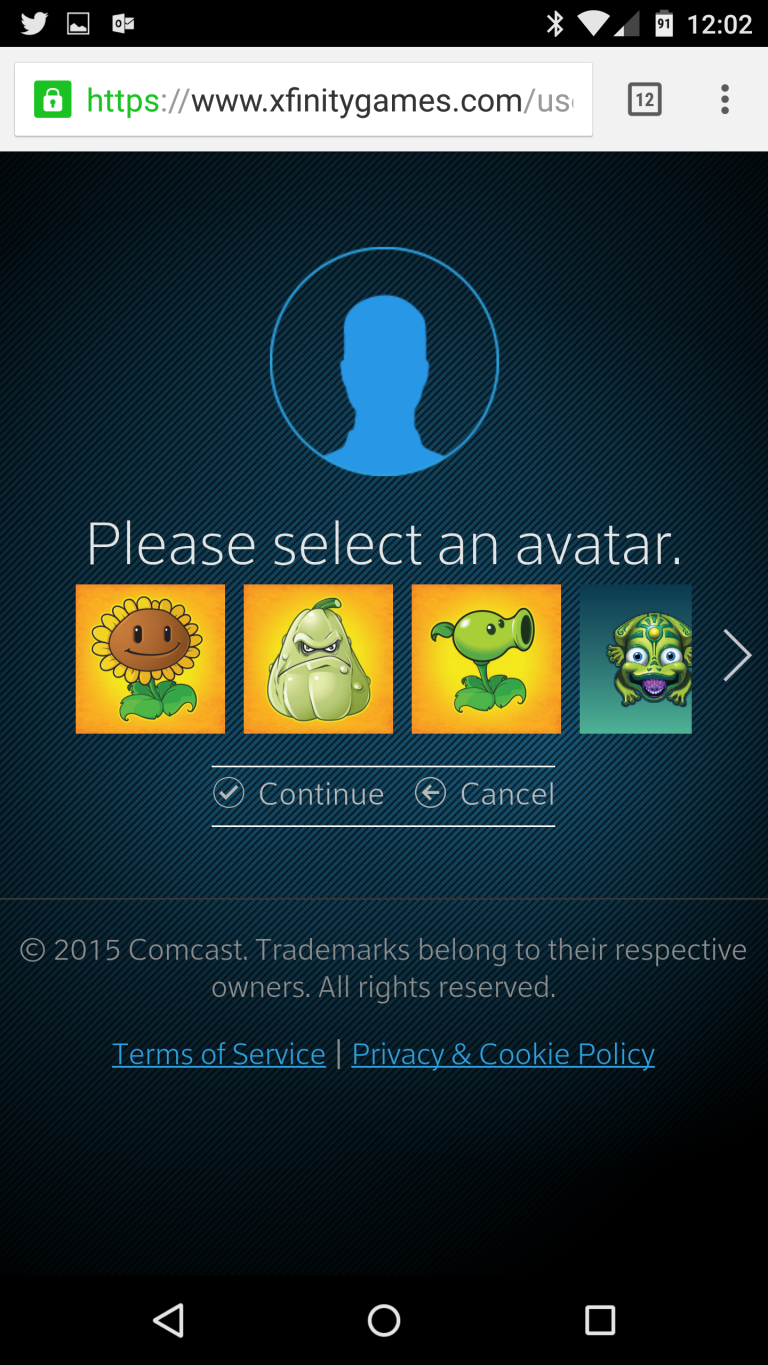This screenshot has width=768, height=1365.
Task: Select the Squash avatar
Action: click(x=318, y=658)
